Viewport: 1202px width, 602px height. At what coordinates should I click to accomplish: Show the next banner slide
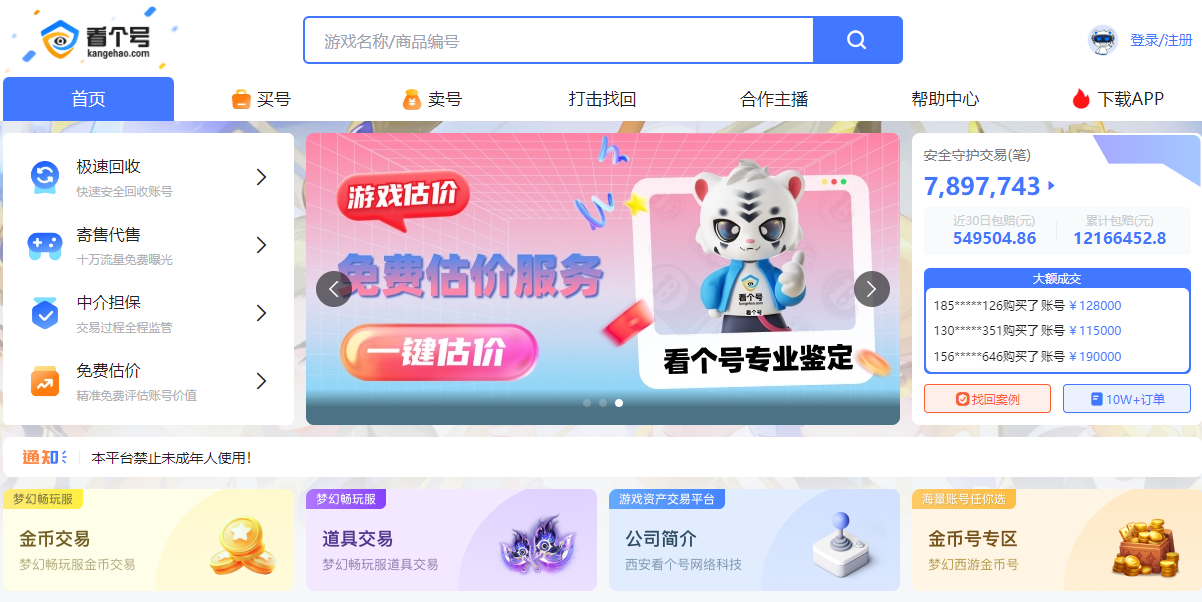(871, 289)
